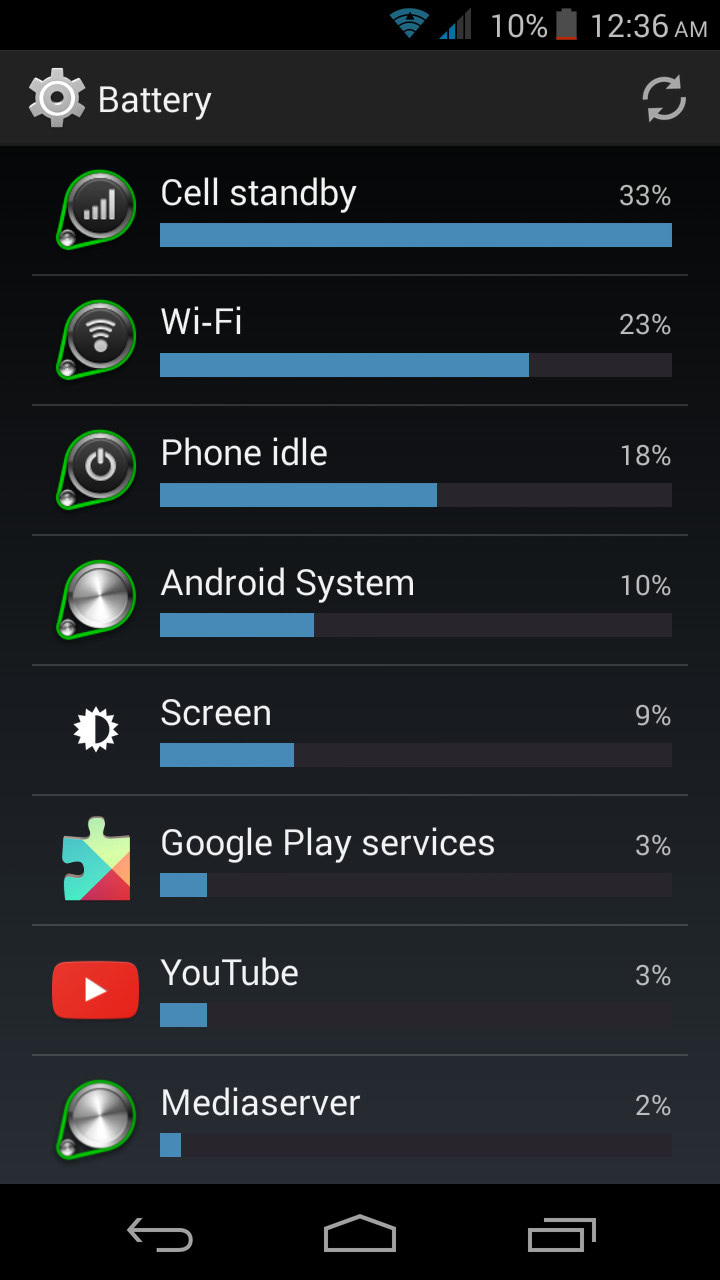Tap the system back button
The height and width of the screenshot is (1280, 720).
point(160,1235)
